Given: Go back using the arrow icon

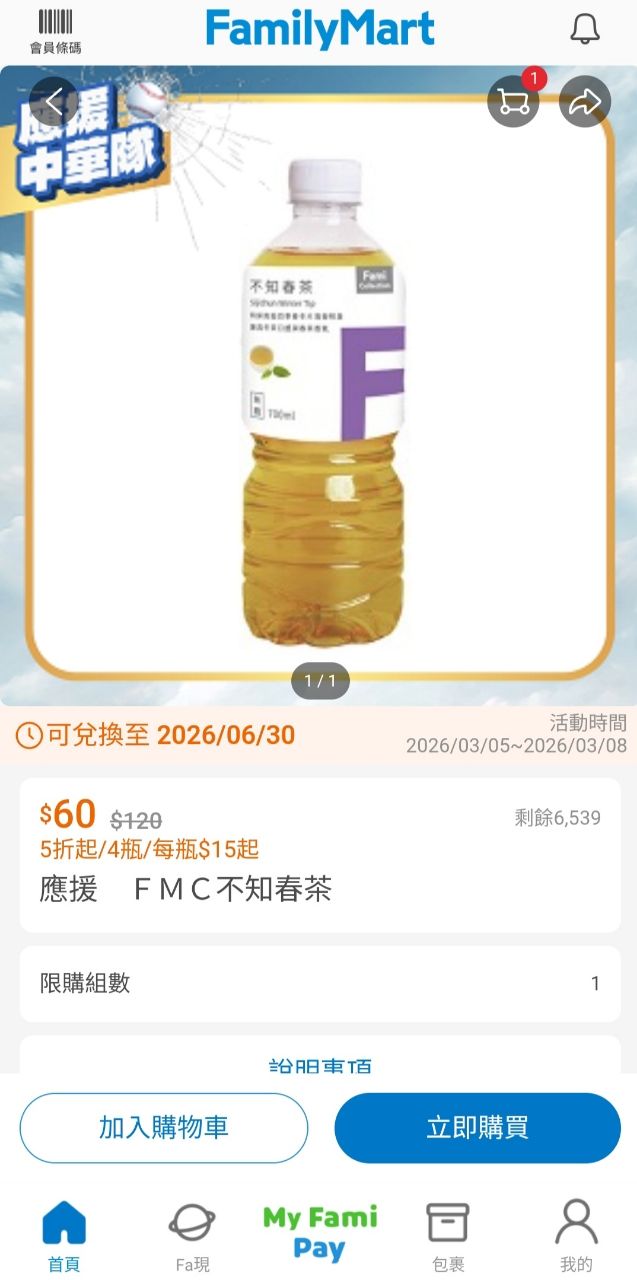Looking at the screenshot, I should (x=54, y=101).
